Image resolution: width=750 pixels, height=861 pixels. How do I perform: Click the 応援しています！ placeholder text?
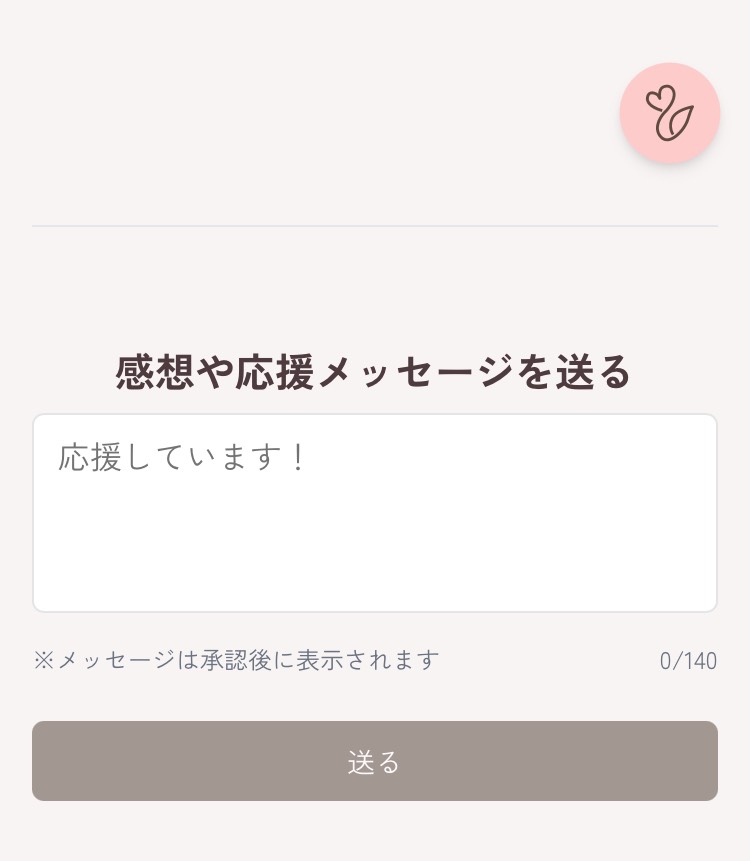(183, 456)
